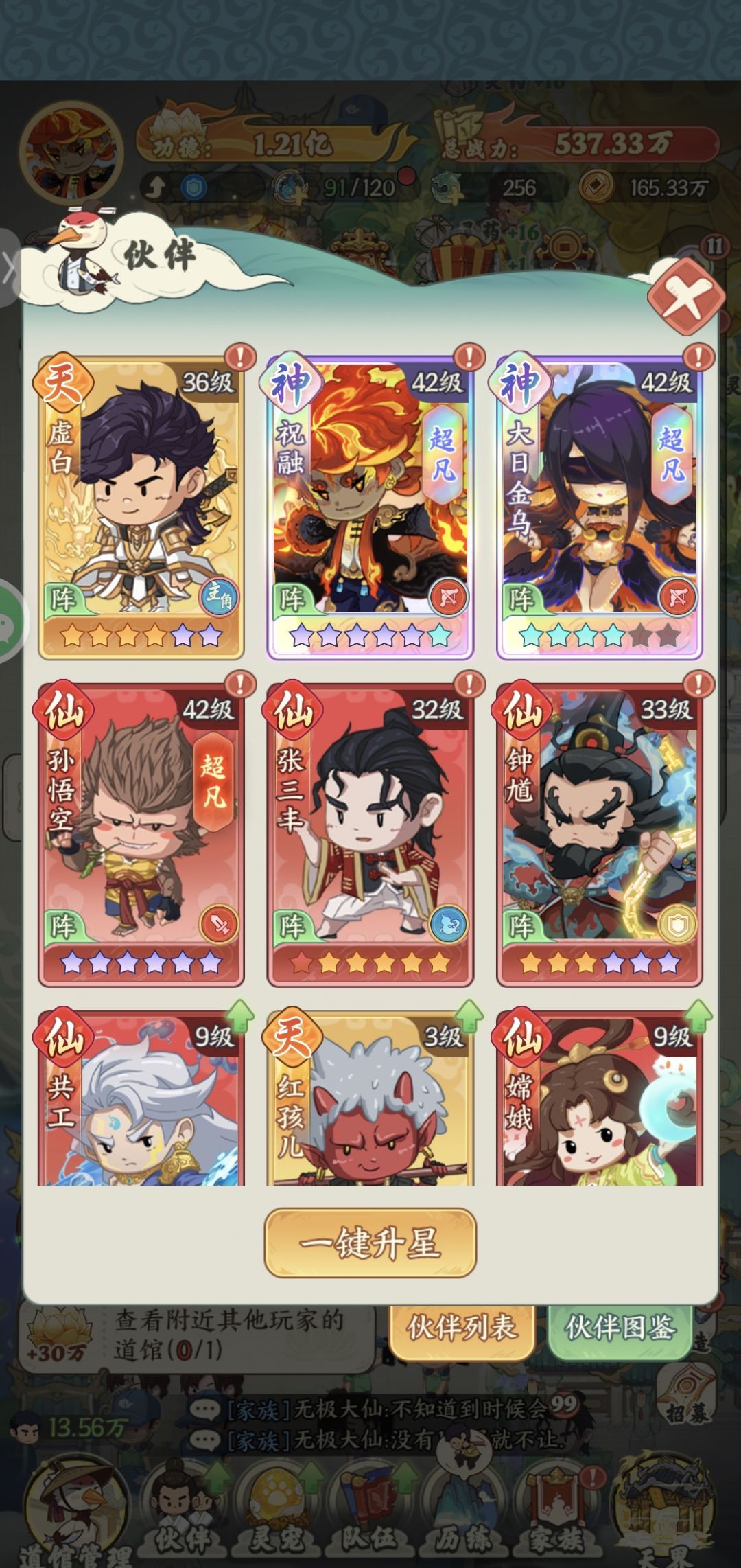Image resolution: width=741 pixels, height=1568 pixels.
Task: Switch to the 伙伴图鉴 tab
Action: 620,1328
